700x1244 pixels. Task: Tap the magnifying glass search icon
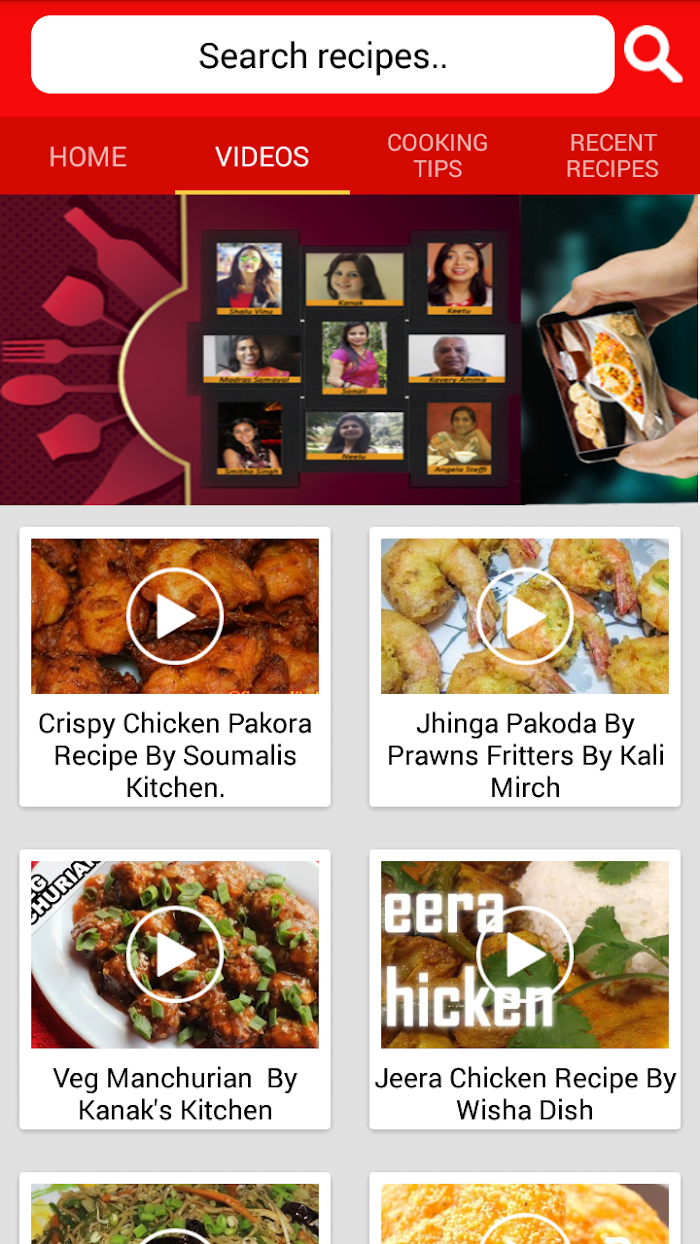coord(652,54)
